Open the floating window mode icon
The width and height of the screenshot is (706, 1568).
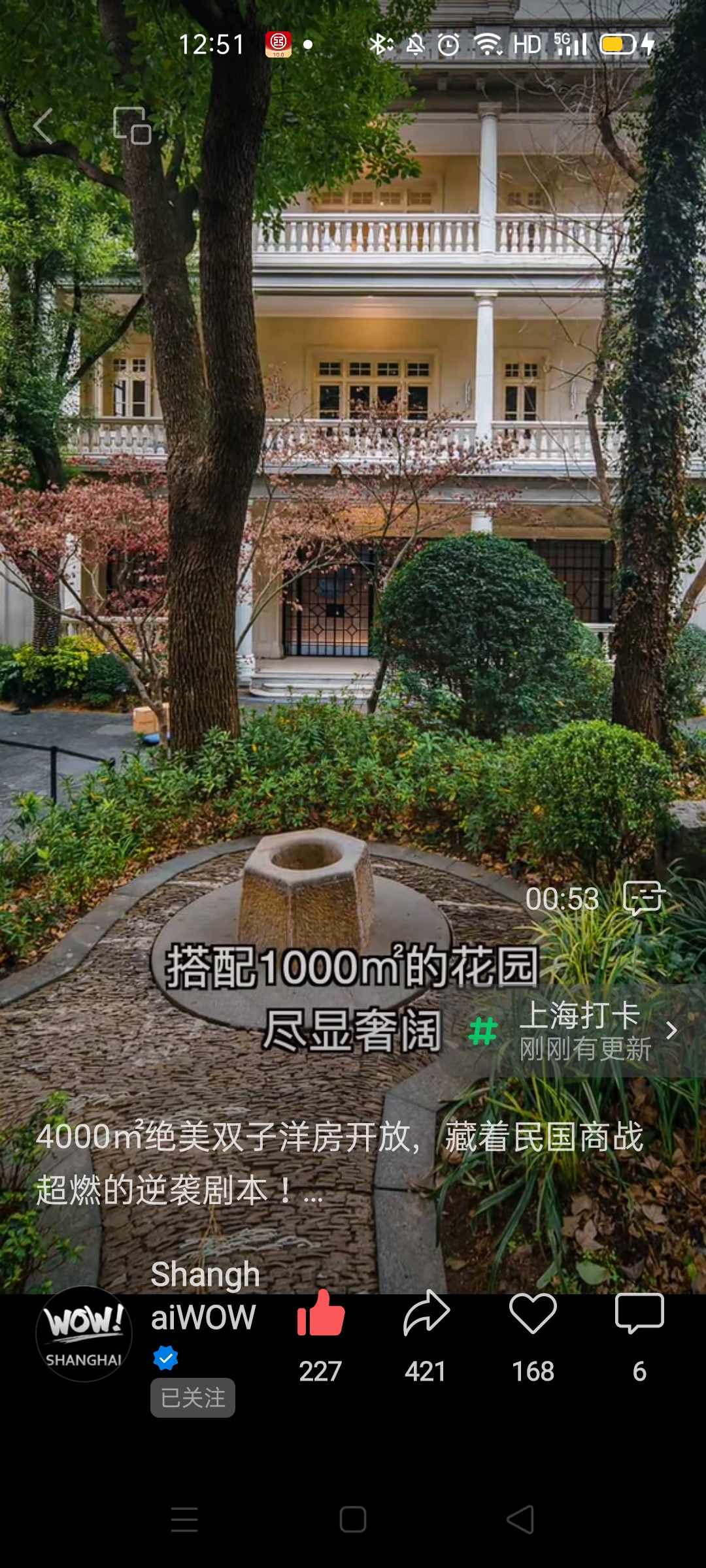pyautogui.click(x=131, y=125)
